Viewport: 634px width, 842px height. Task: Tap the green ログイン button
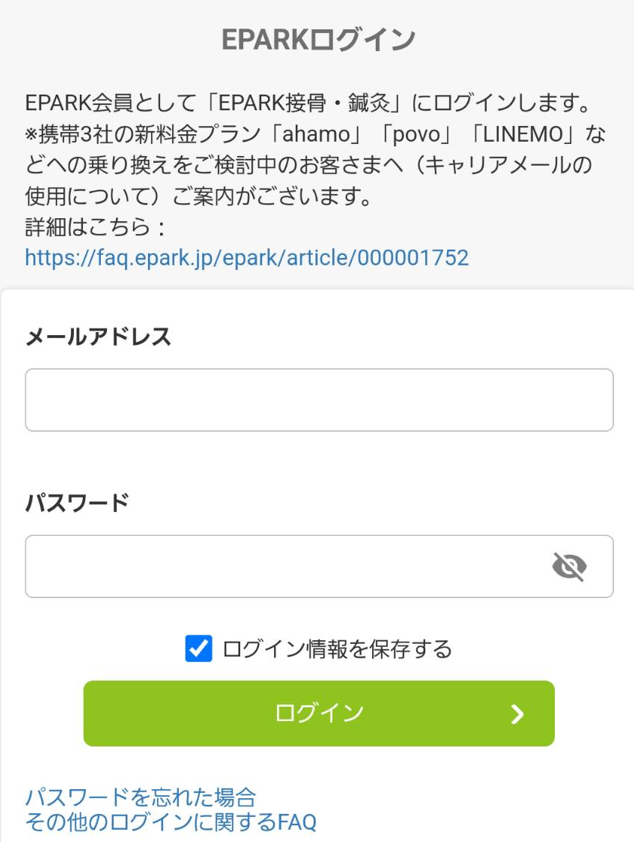(x=318, y=713)
